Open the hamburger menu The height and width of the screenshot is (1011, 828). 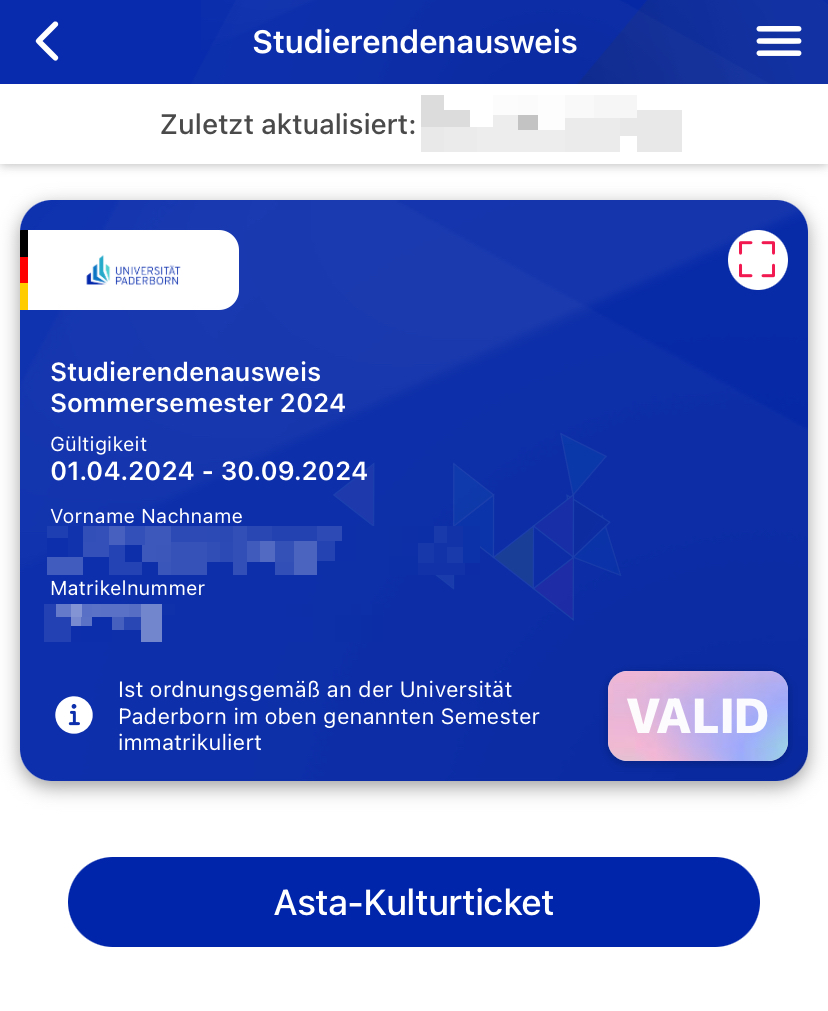click(778, 42)
